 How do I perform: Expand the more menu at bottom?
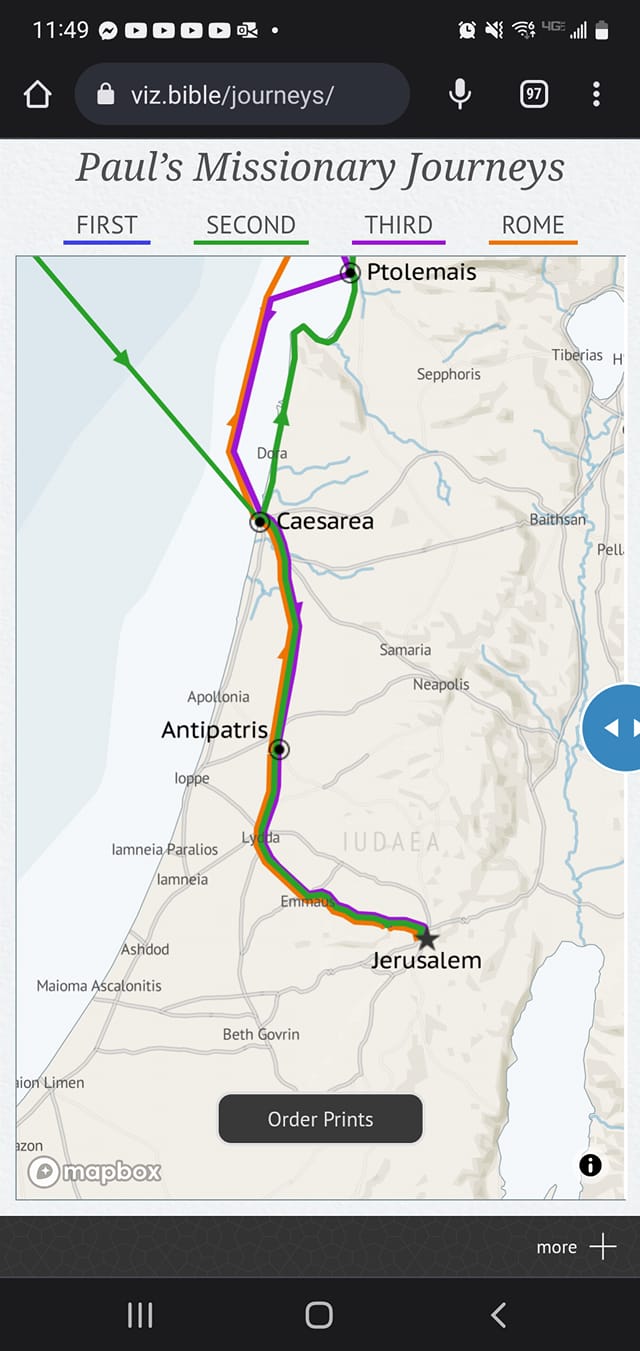pyautogui.click(x=576, y=1246)
